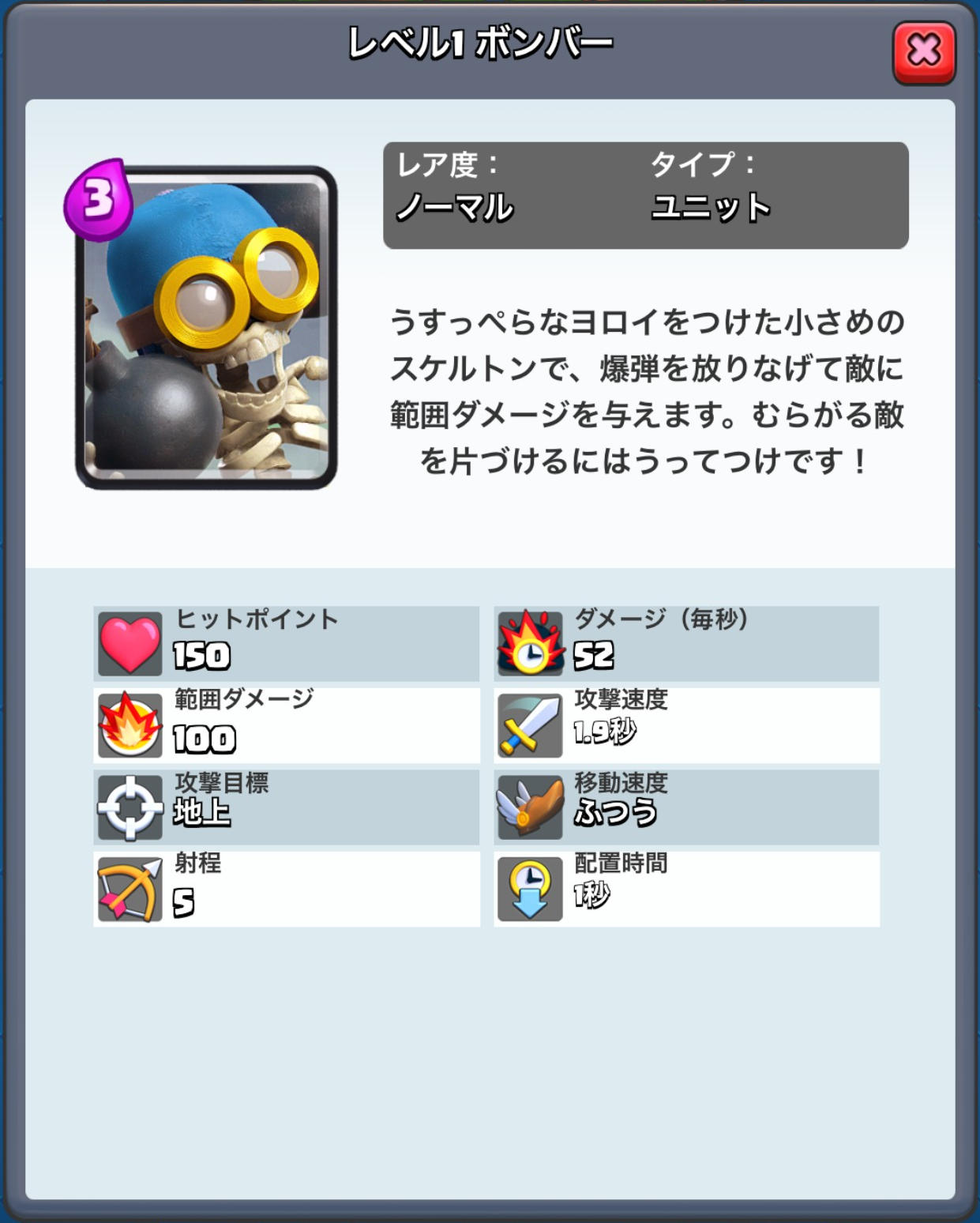Viewport: 980px width, 1223px height.
Task: Close the Bomber card info dialog
Action: (x=923, y=52)
